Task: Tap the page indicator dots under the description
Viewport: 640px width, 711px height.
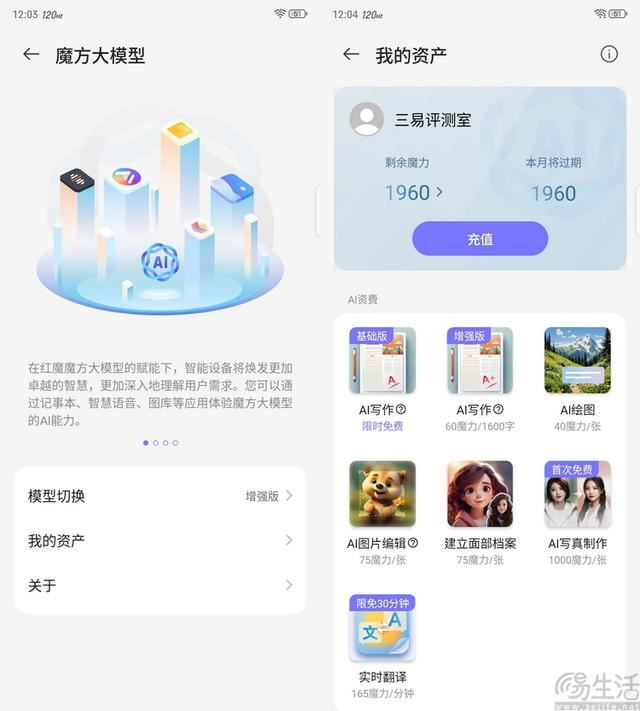Action: pos(160,442)
